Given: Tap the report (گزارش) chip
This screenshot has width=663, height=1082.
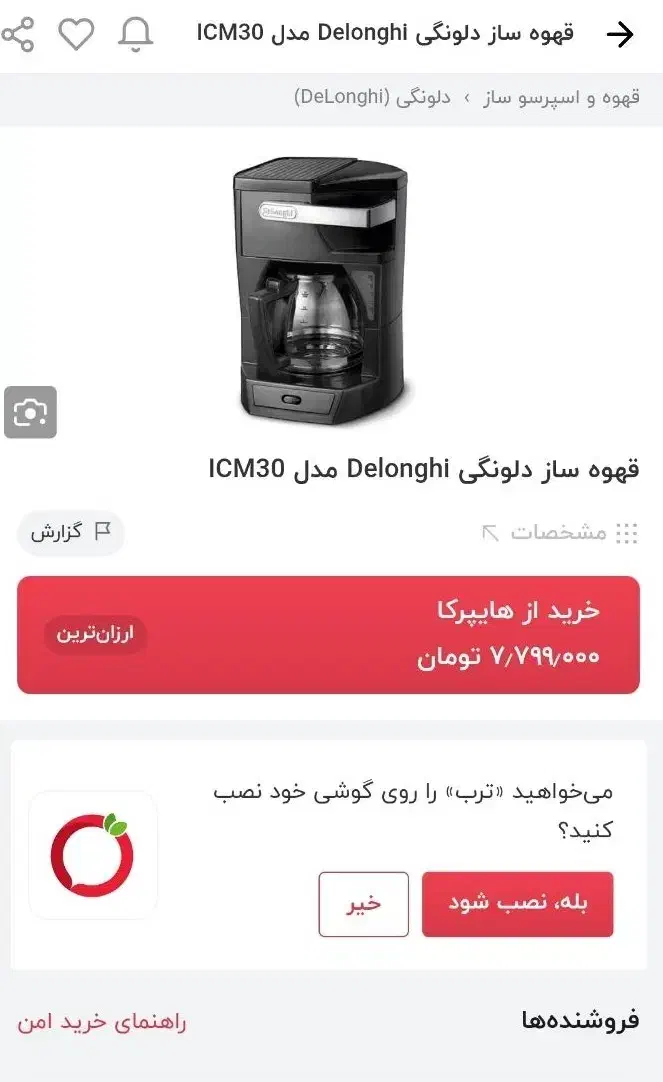Looking at the screenshot, I should (70, 531).
